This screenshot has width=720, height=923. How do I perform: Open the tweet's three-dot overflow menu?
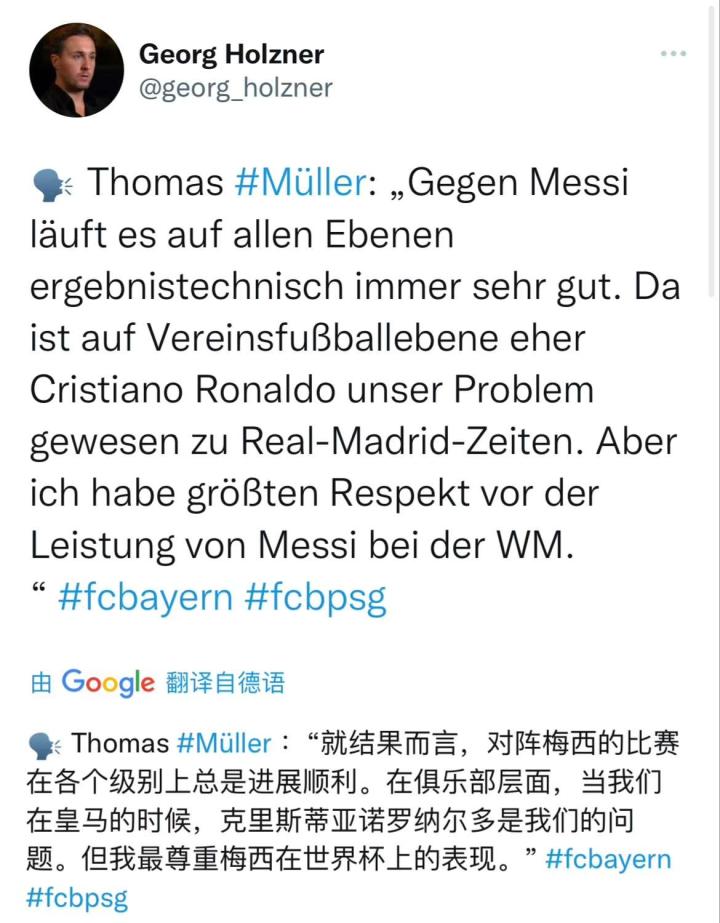(x=673, y=54)
